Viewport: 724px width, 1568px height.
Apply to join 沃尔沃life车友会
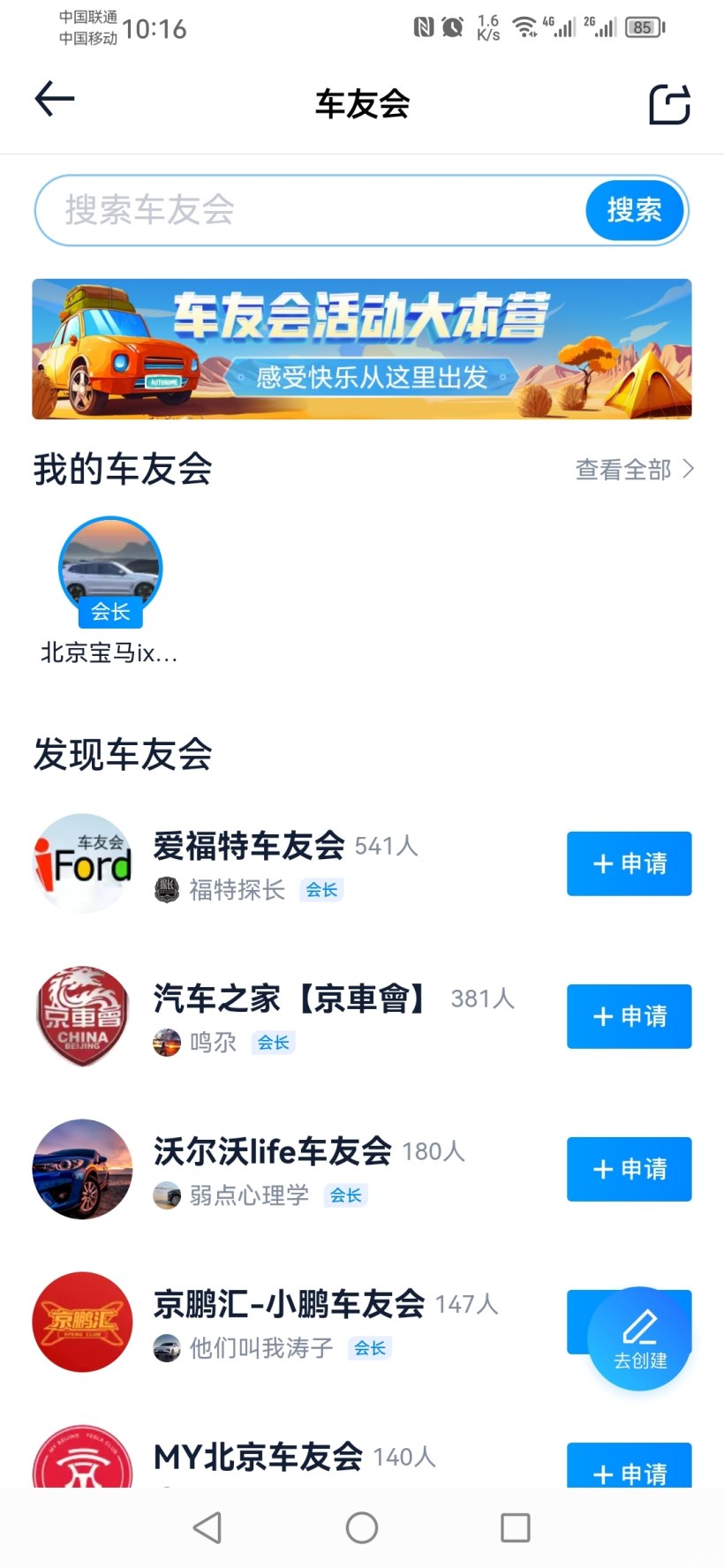tap(629, 1169)
